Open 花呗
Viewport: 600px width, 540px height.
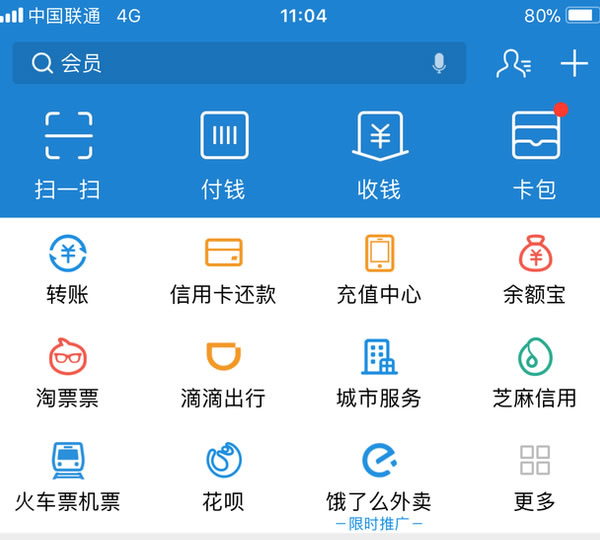click(223, 476)
